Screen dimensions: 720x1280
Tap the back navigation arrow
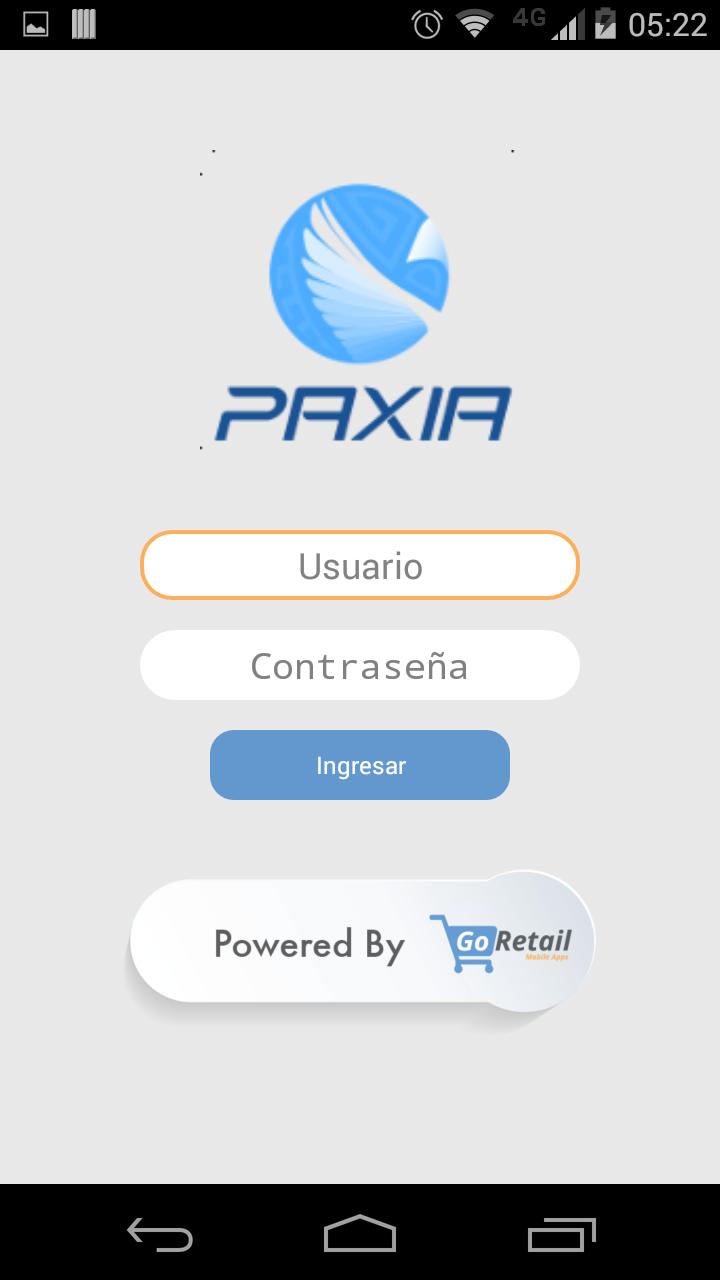click(x=158, y=1236)
